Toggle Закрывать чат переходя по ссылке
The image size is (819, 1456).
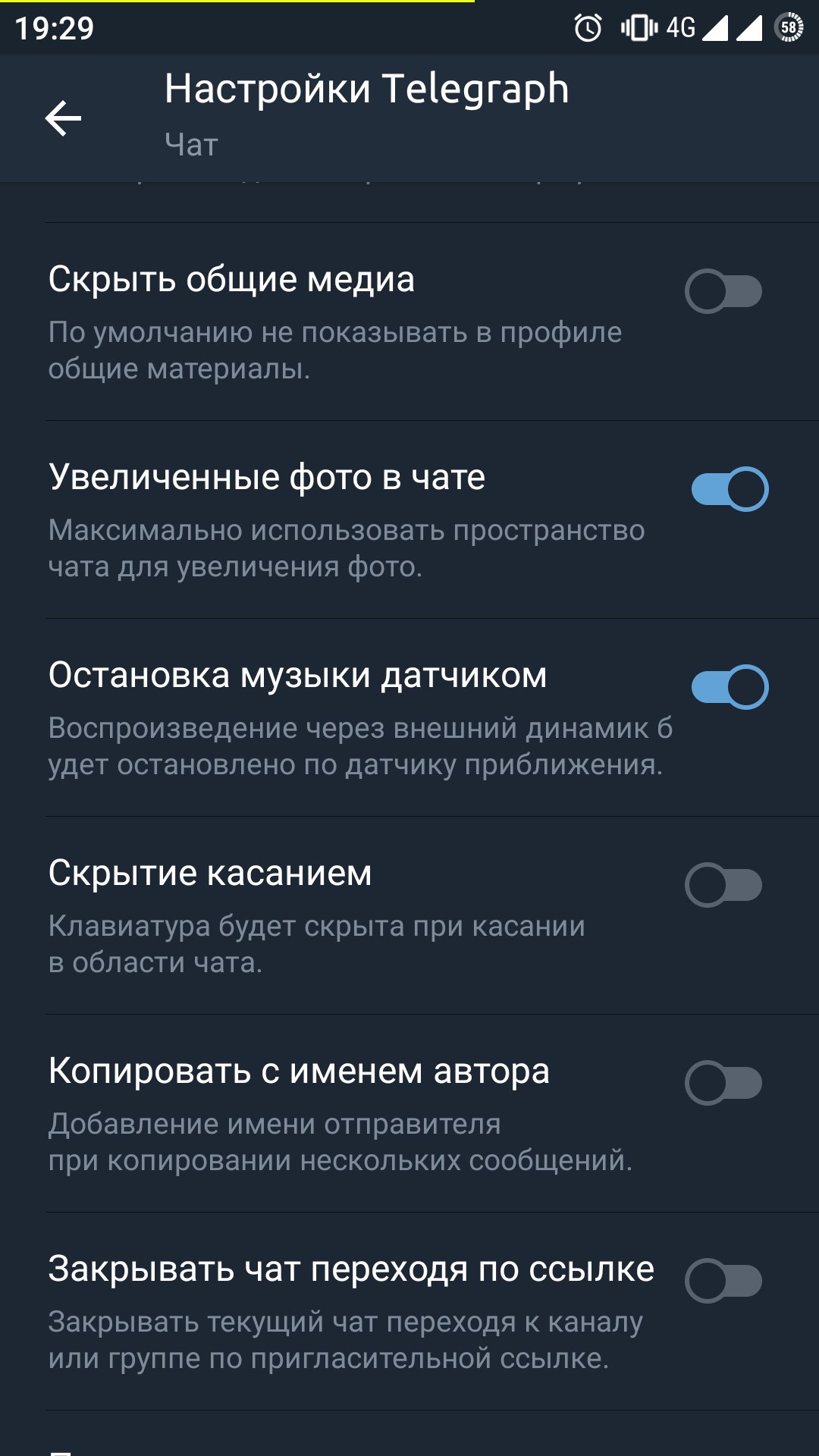(x=724, y=1281)
